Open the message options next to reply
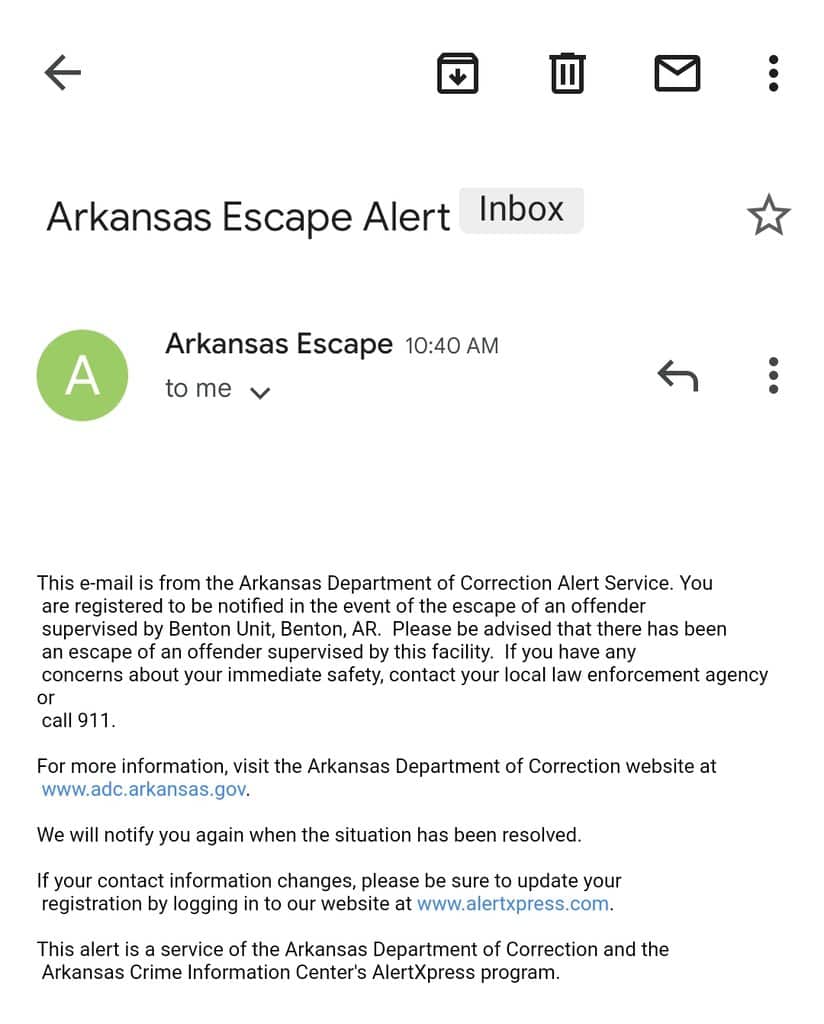This screenshot has width=824, height=1024. (x=773, y=375)
